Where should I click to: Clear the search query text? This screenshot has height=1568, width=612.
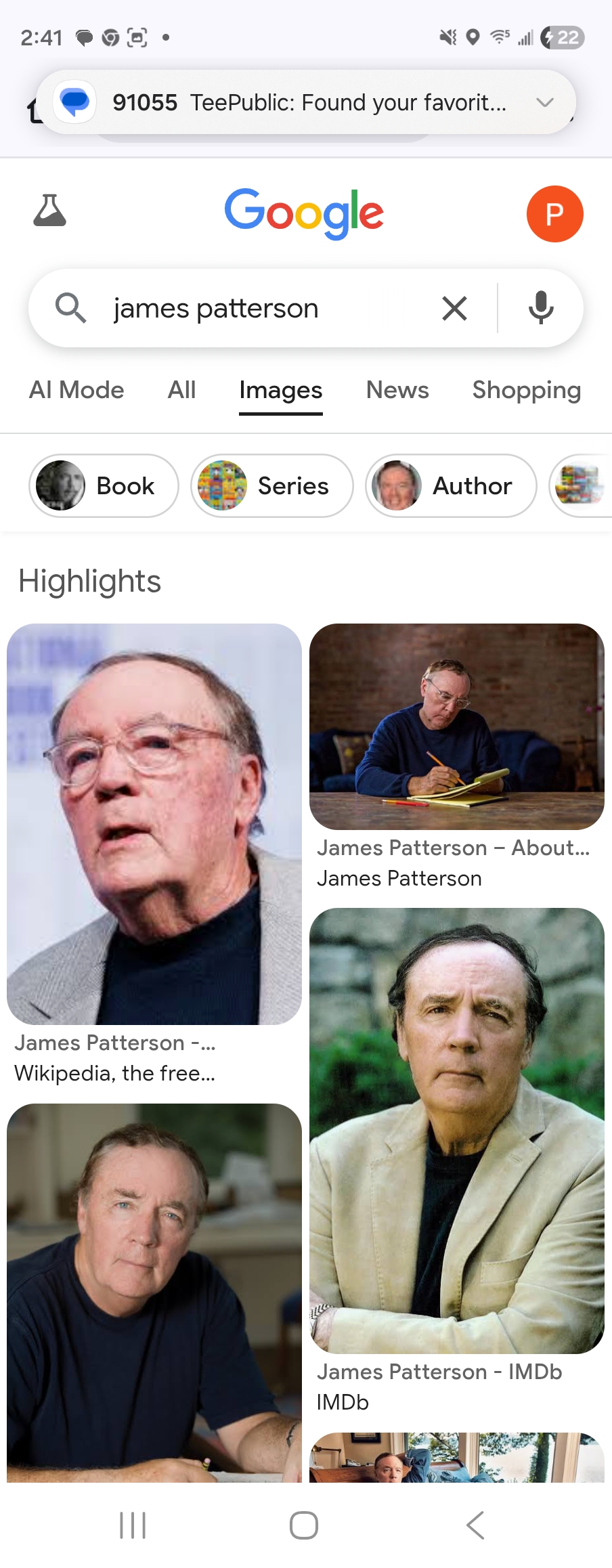pyautogui.click(x=454, y=309)
